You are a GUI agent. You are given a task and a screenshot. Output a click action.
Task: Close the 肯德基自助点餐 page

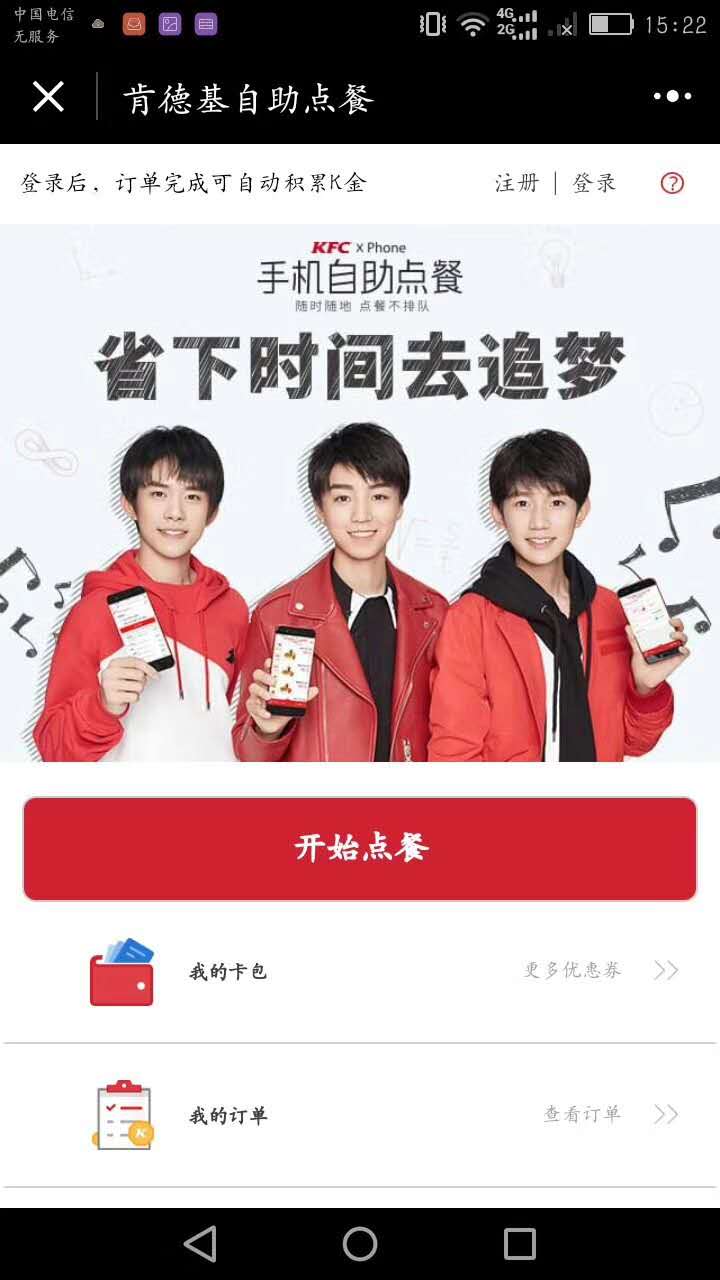click(x=48, y=97)
